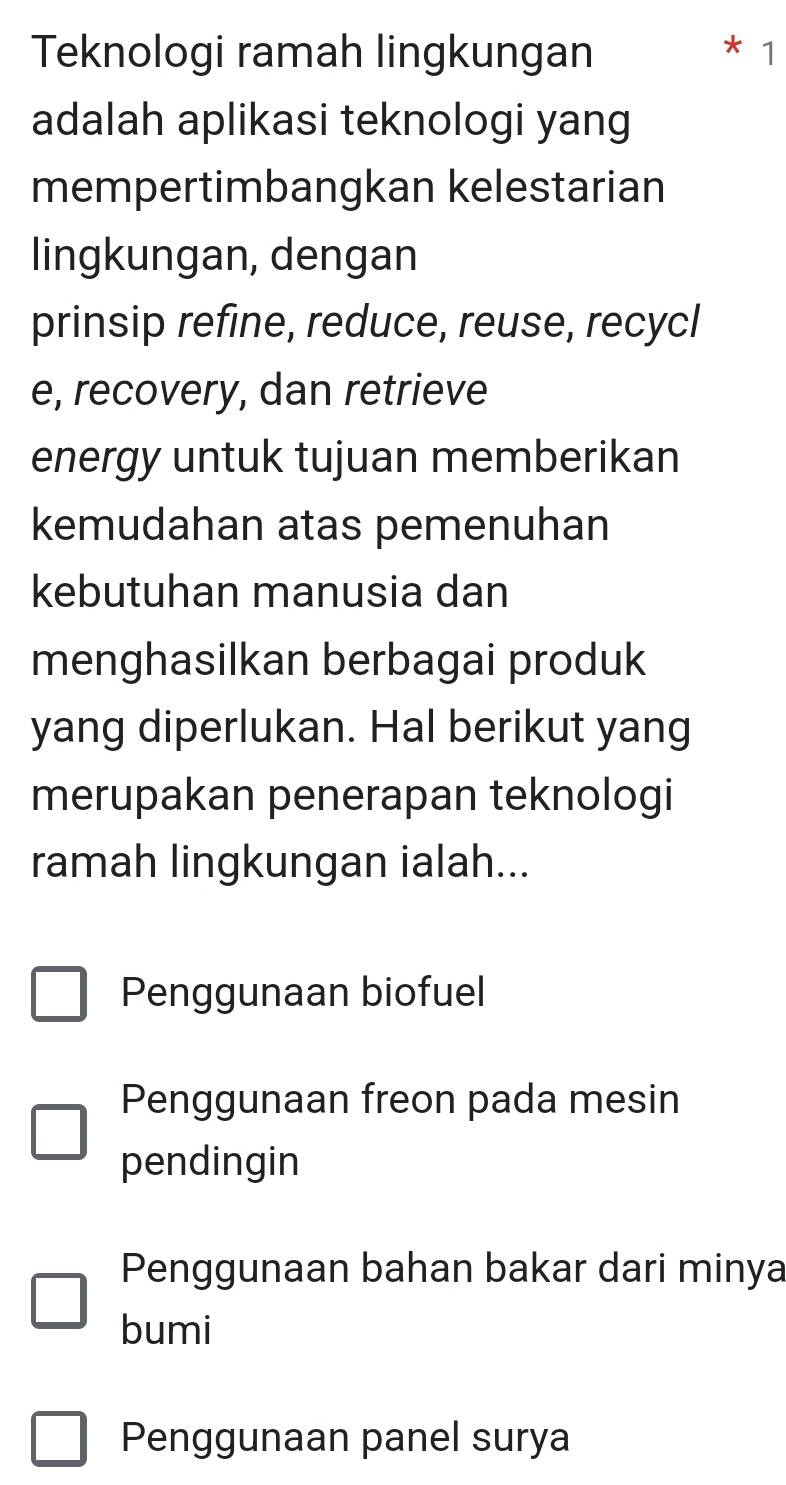Tick Penggunaan bahan bakar dari minyak bumi

click(58, 1299)
